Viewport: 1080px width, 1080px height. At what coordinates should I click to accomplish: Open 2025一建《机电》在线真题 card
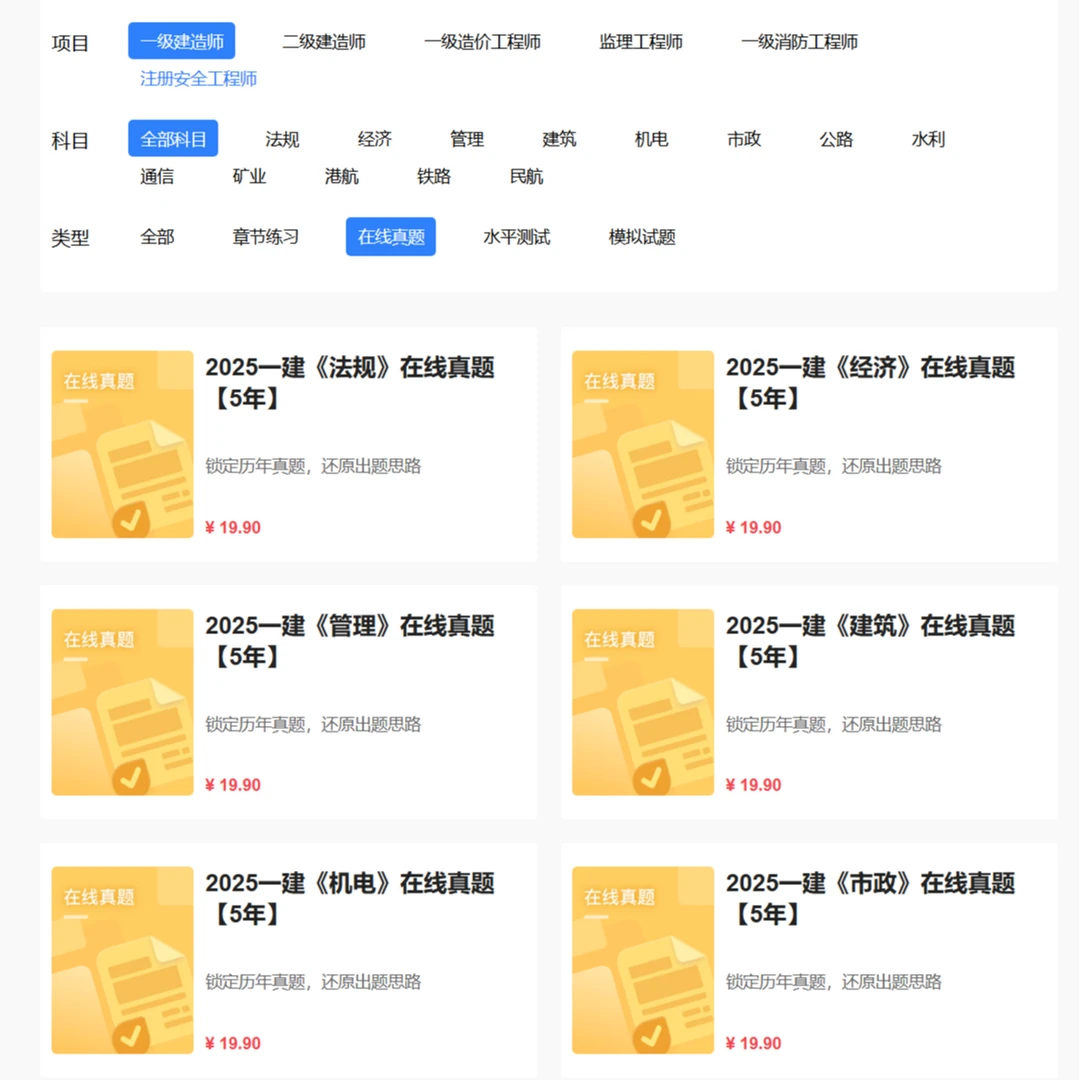pyautogui.click(x=350, y=884)
